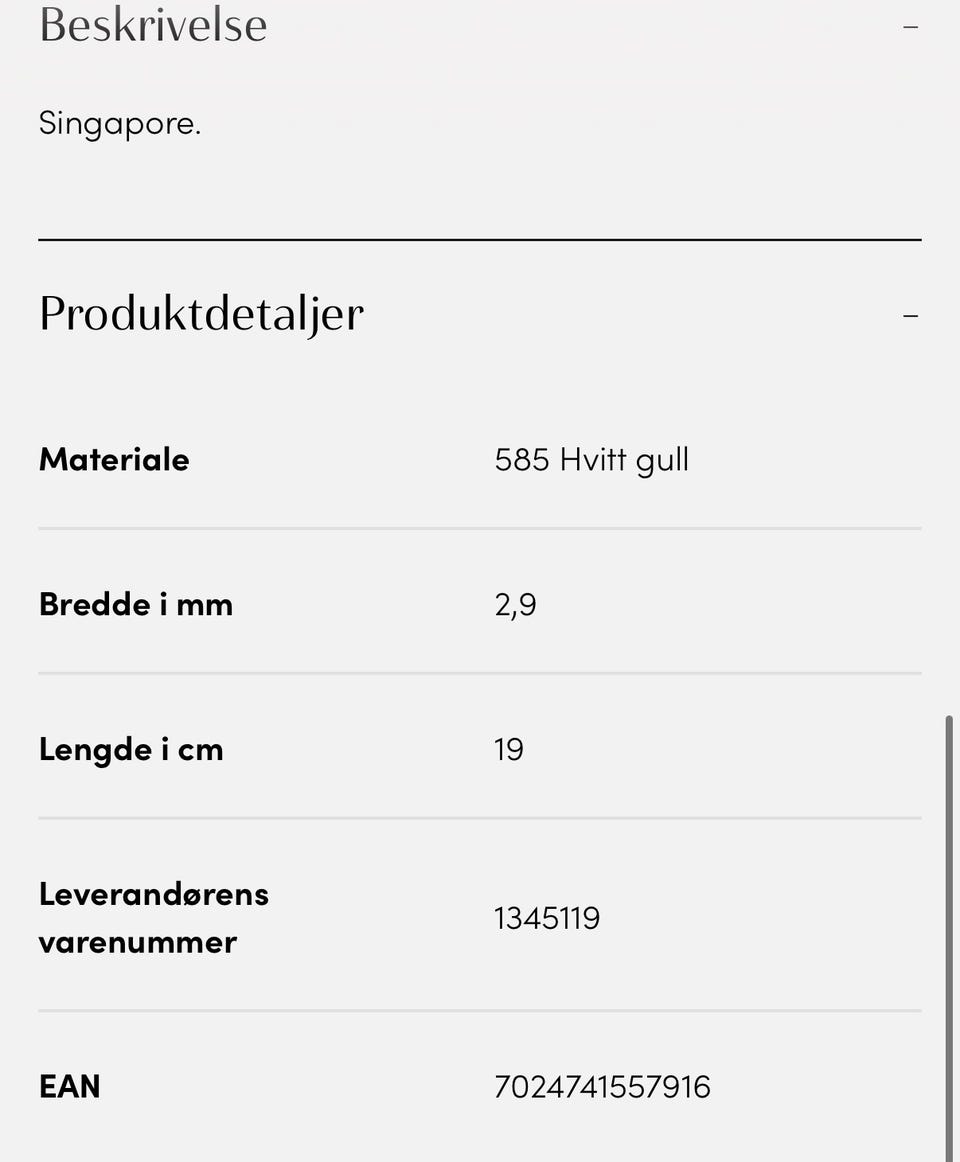This screenshot has width=960, height=1162.
Task: Select the supplier number 1345119
Action: click(x=547, y=917)
